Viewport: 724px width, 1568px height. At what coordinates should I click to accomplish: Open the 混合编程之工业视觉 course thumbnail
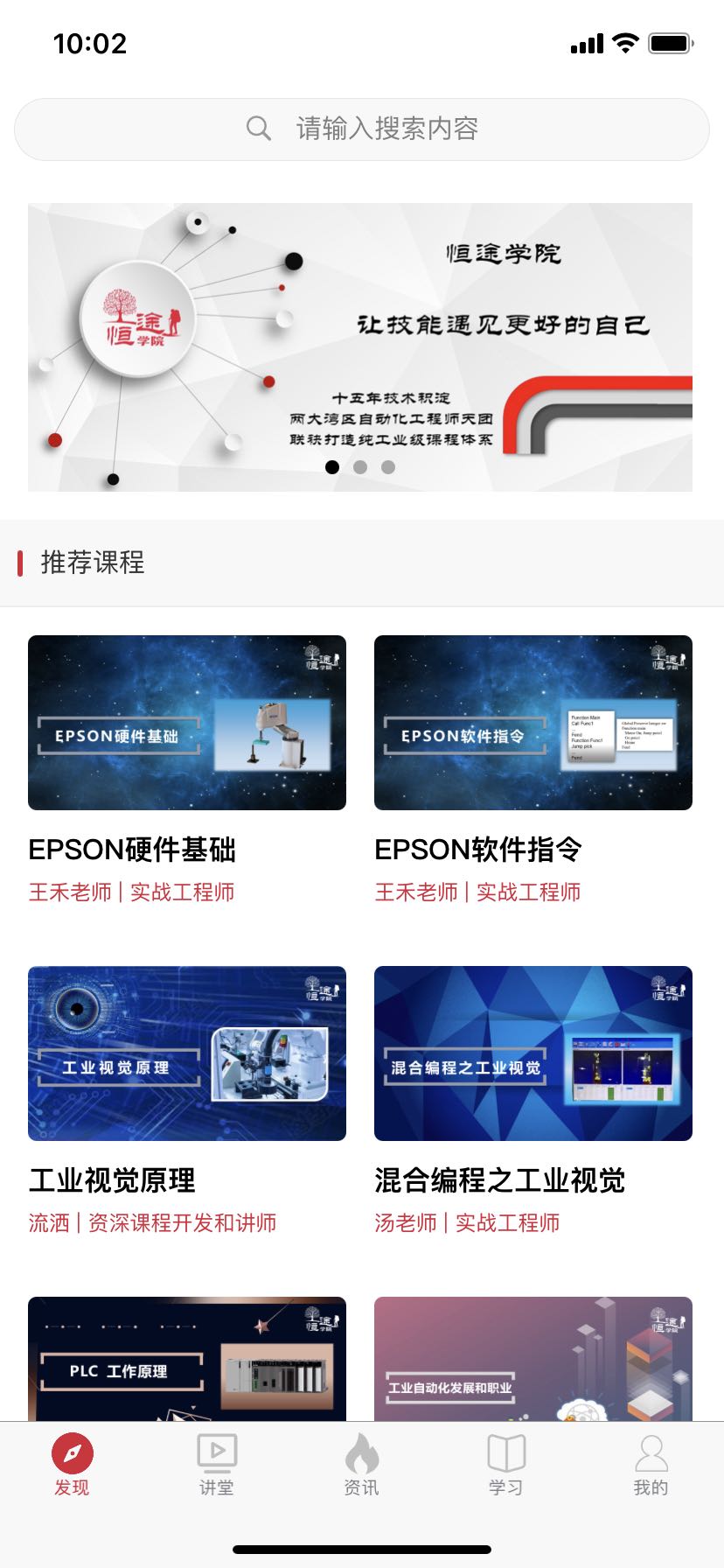tap(533, 1054)
